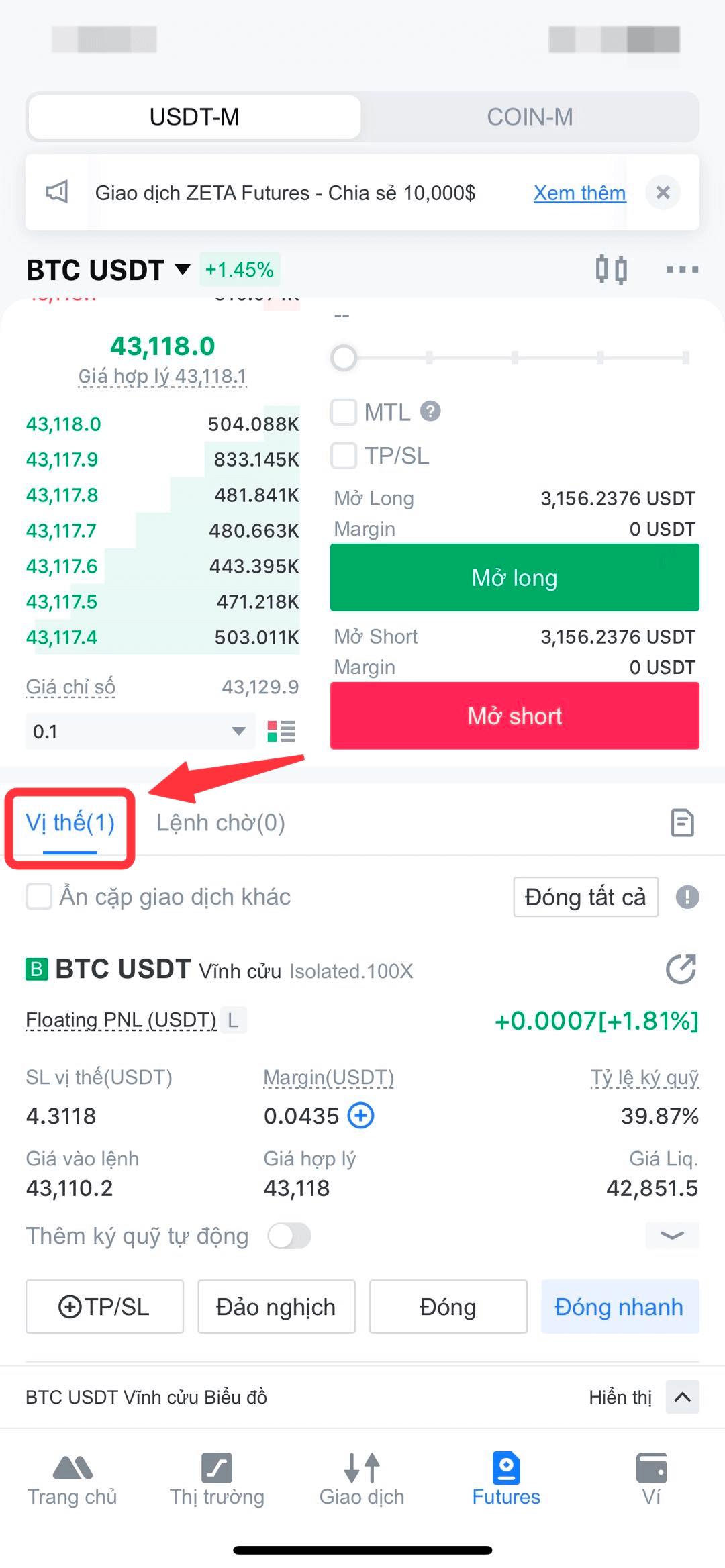Open the three-dot overflow menu
Screen dimensions: 725x1568
coord(682,270)
